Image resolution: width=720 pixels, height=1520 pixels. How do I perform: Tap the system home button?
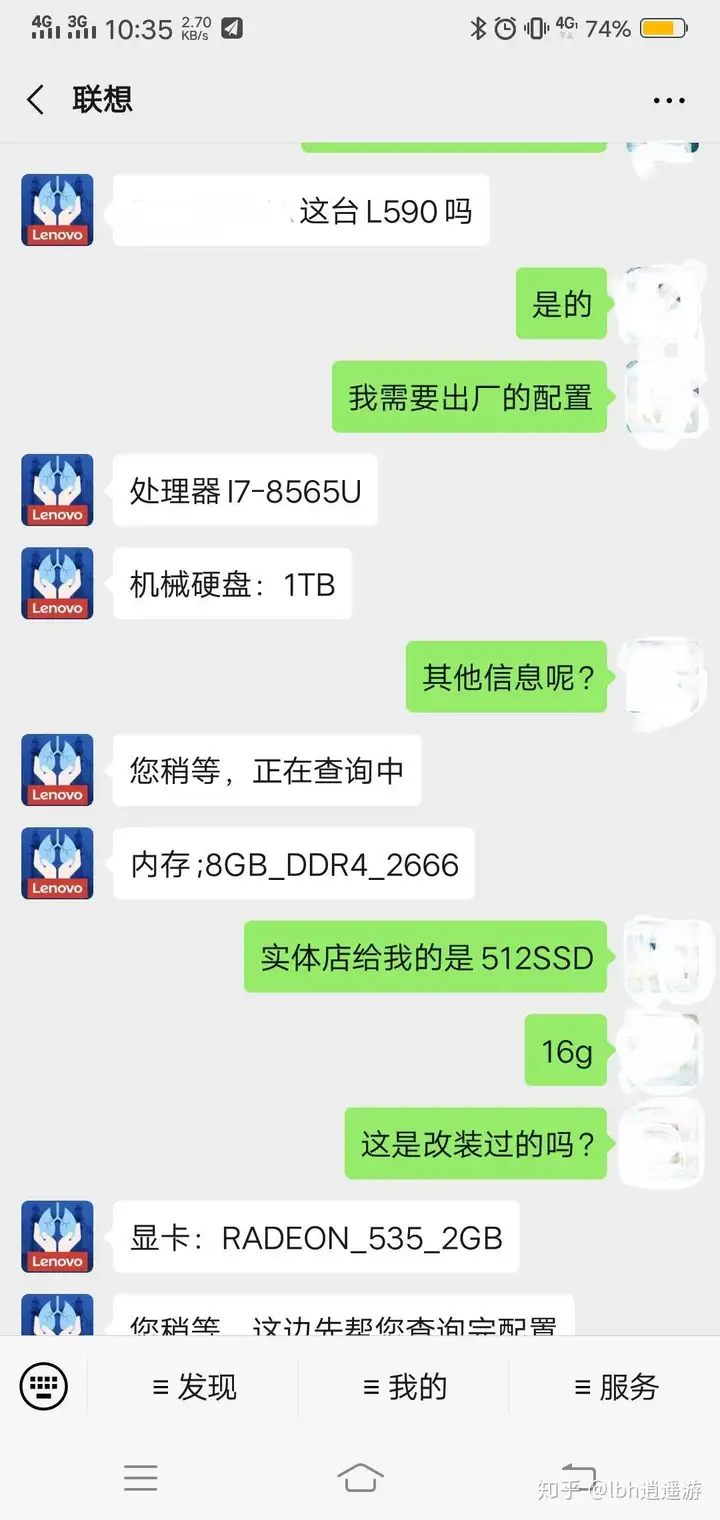360,1477
